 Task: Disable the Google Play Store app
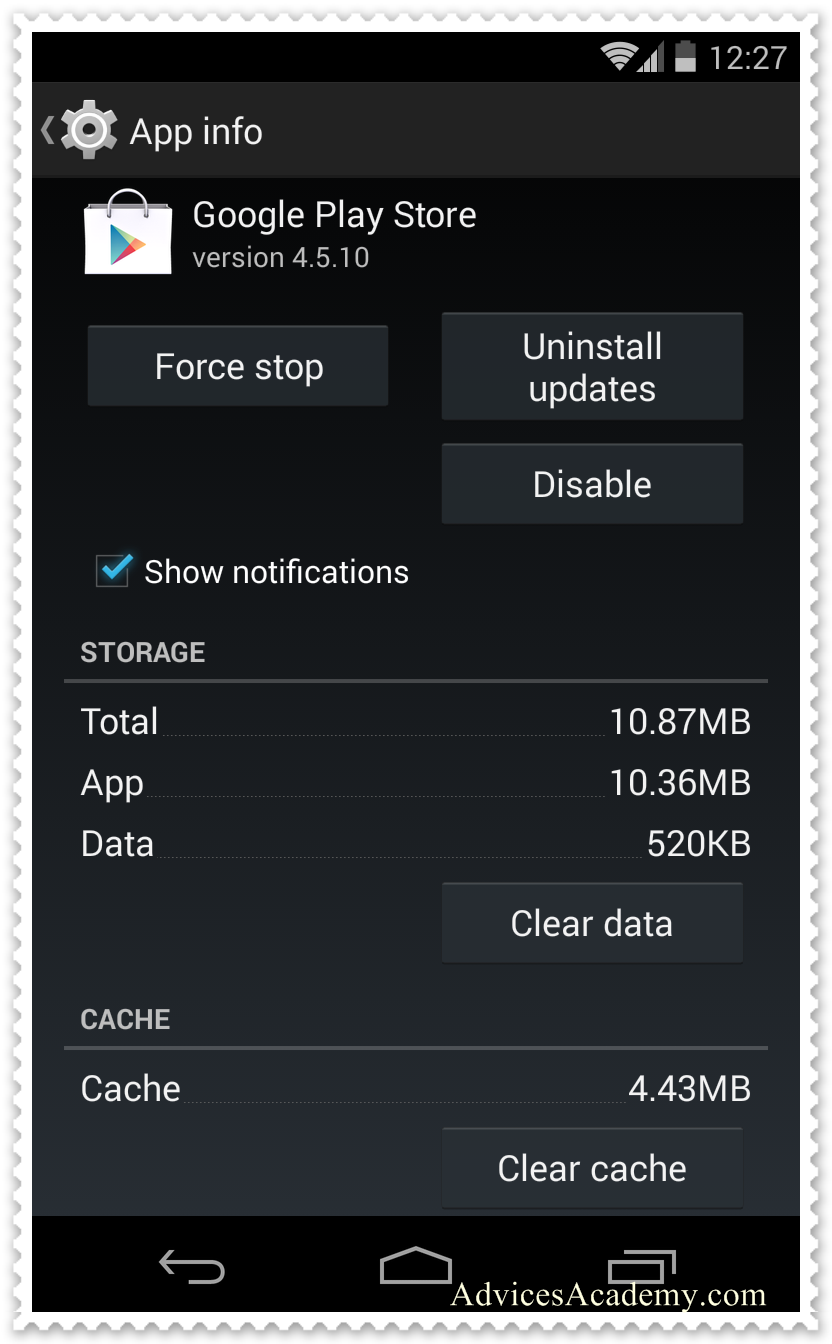(592, 484)
